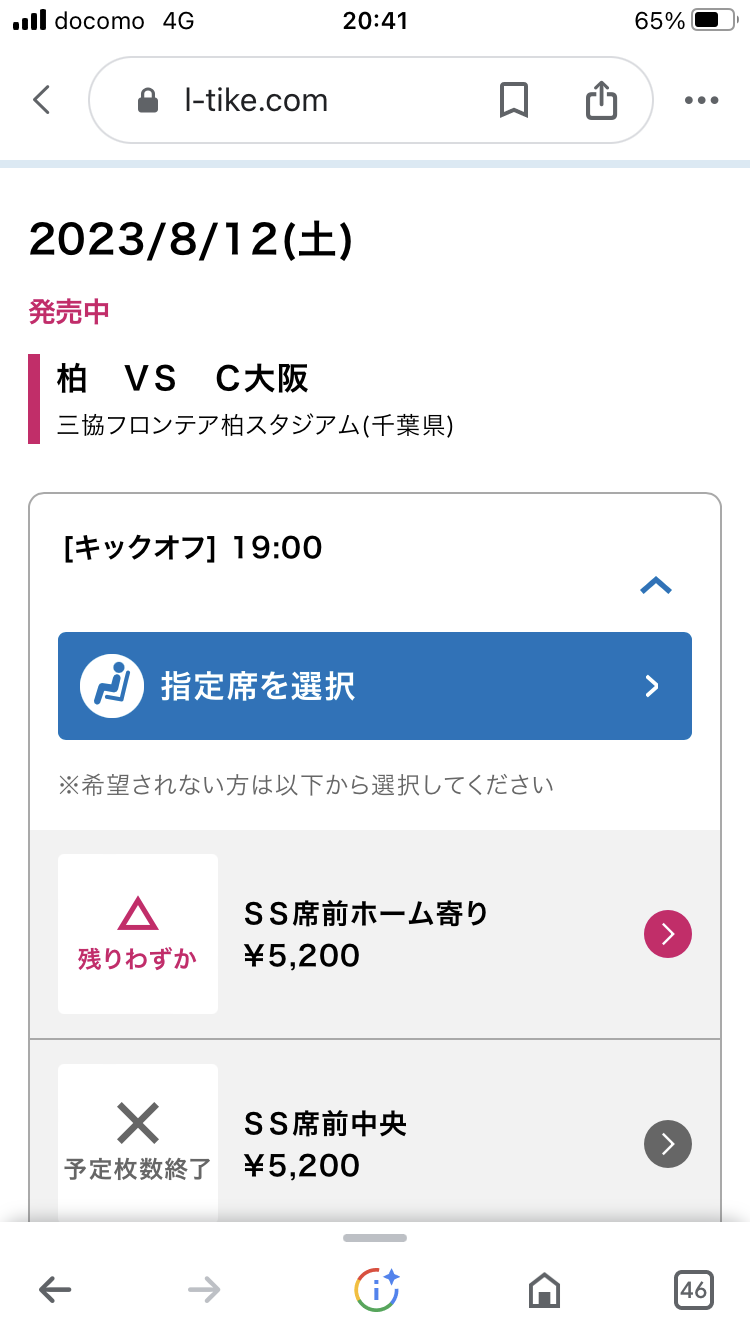Screen dimensions: 750x1334
Task: Go to the browser home page
Action: (x=544, y=1290)
